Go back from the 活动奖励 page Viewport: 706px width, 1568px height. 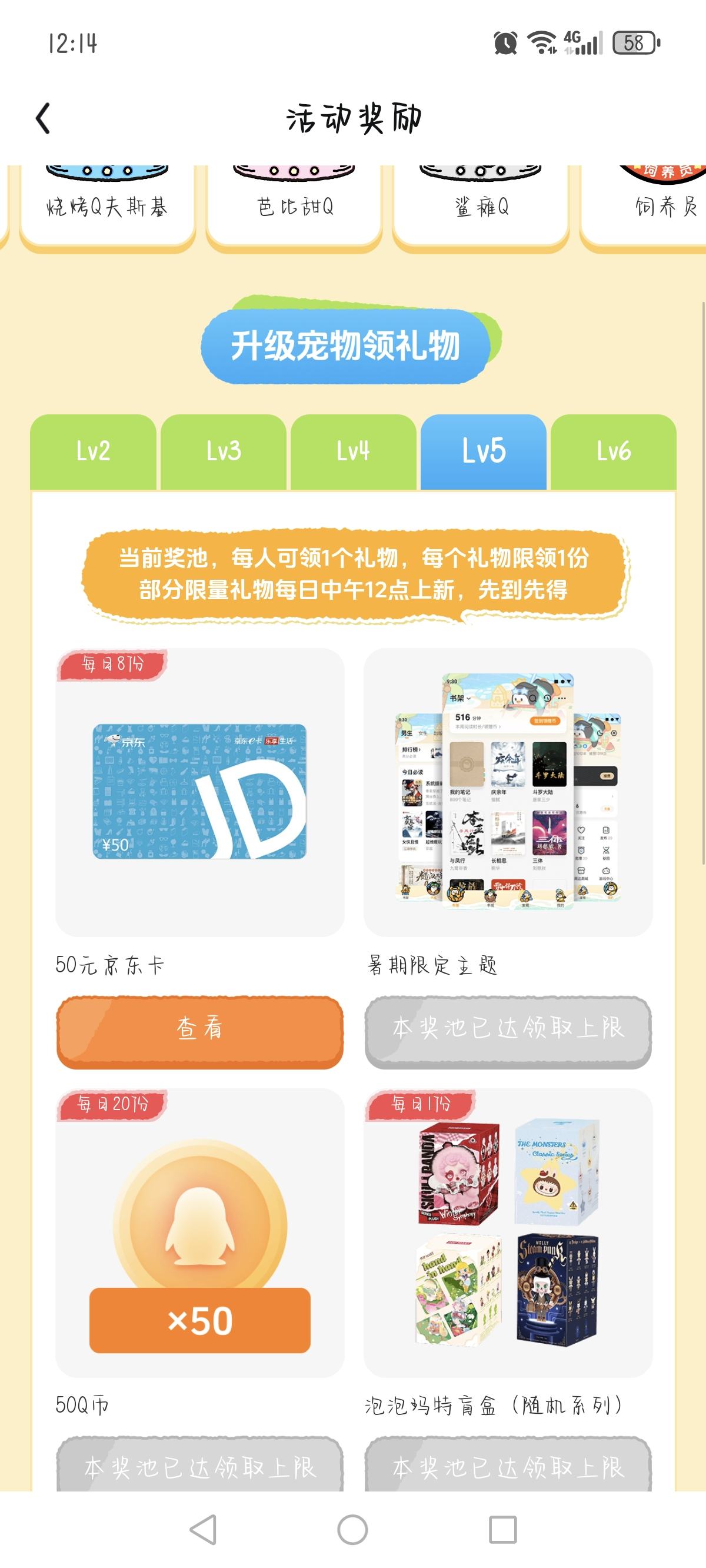point(42,118)
